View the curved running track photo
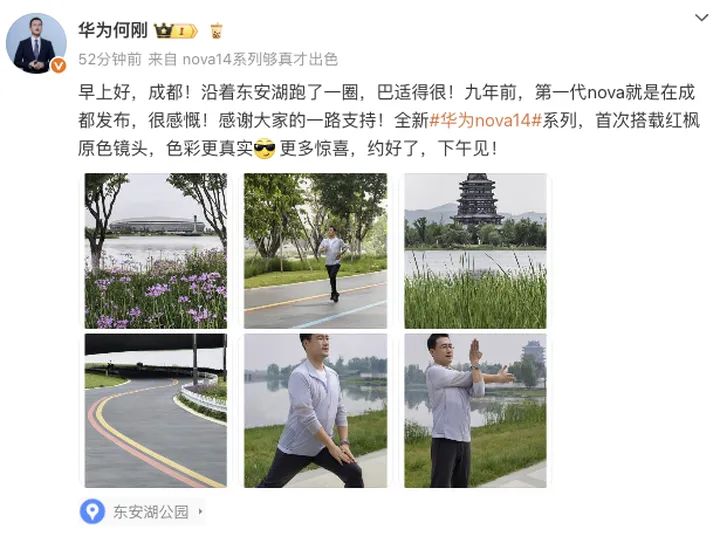This screenshot has height=536, width=720. (155, 411)
